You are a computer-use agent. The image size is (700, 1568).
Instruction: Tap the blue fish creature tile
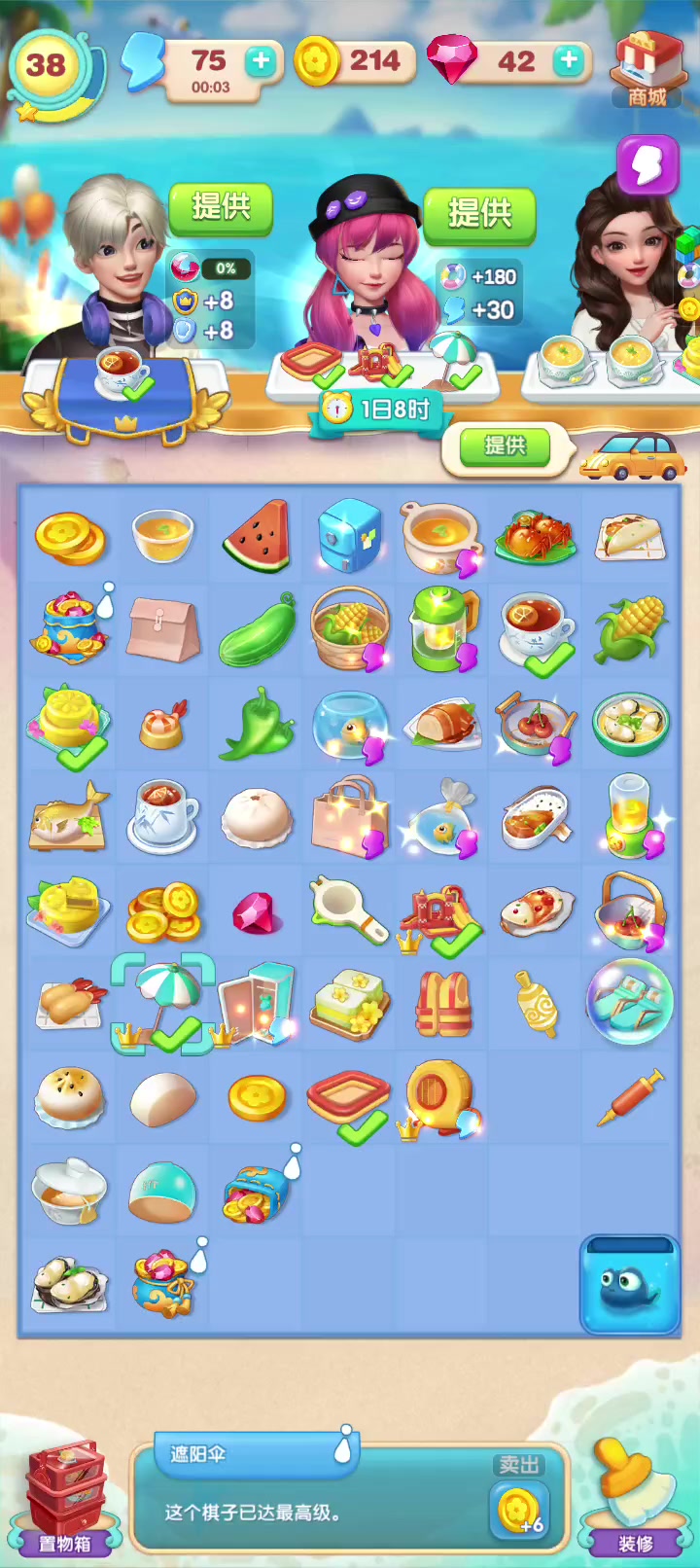pos(629,1286)
